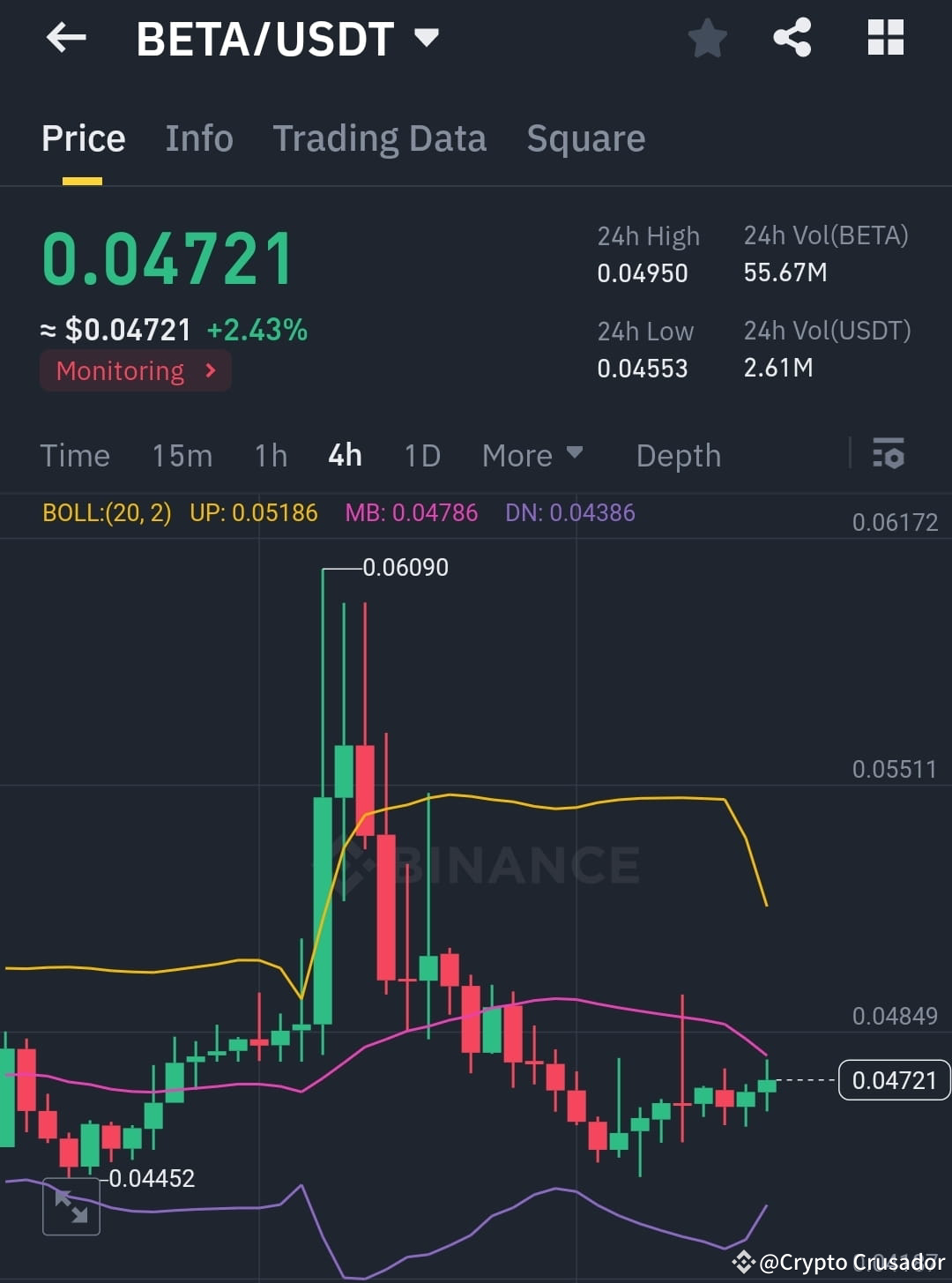Open the Monitoring tag details
The image size is (952, 1283).
tap(134, 370)
